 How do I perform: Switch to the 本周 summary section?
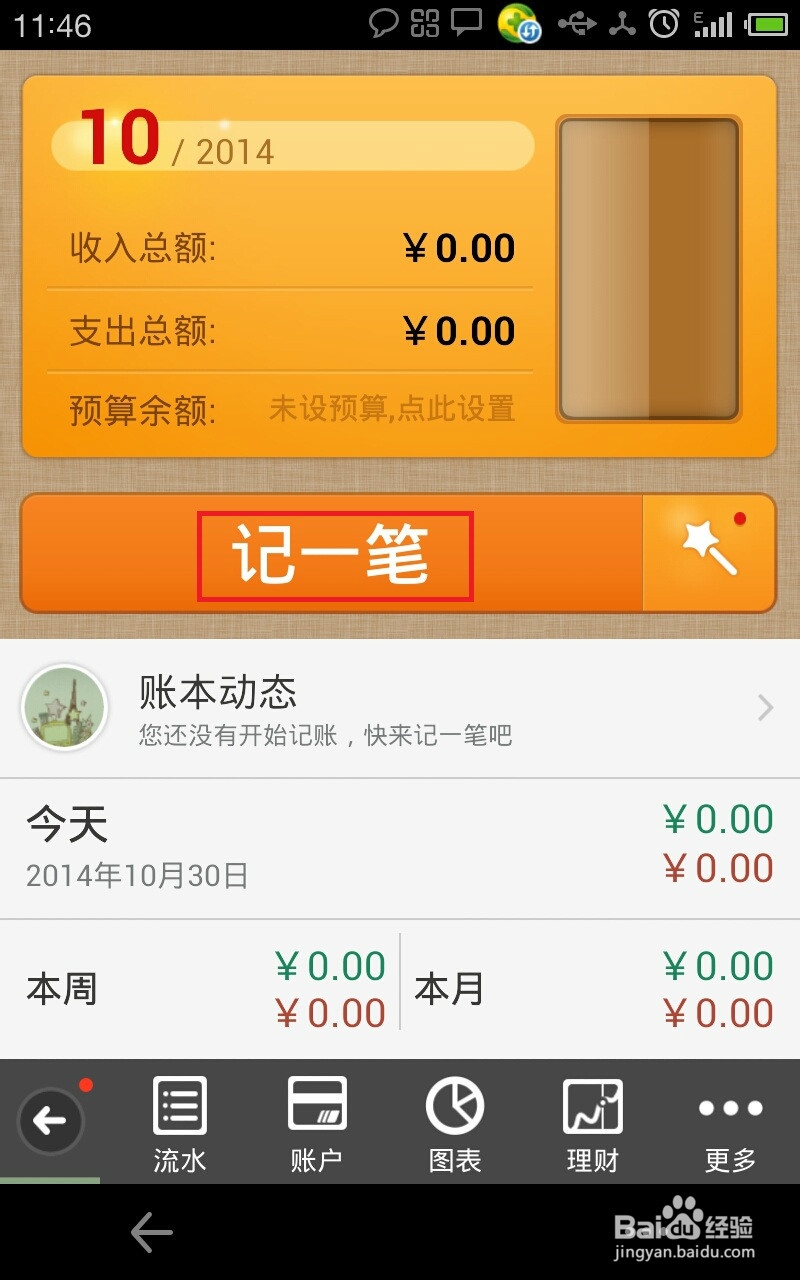(x=62, y=988)
